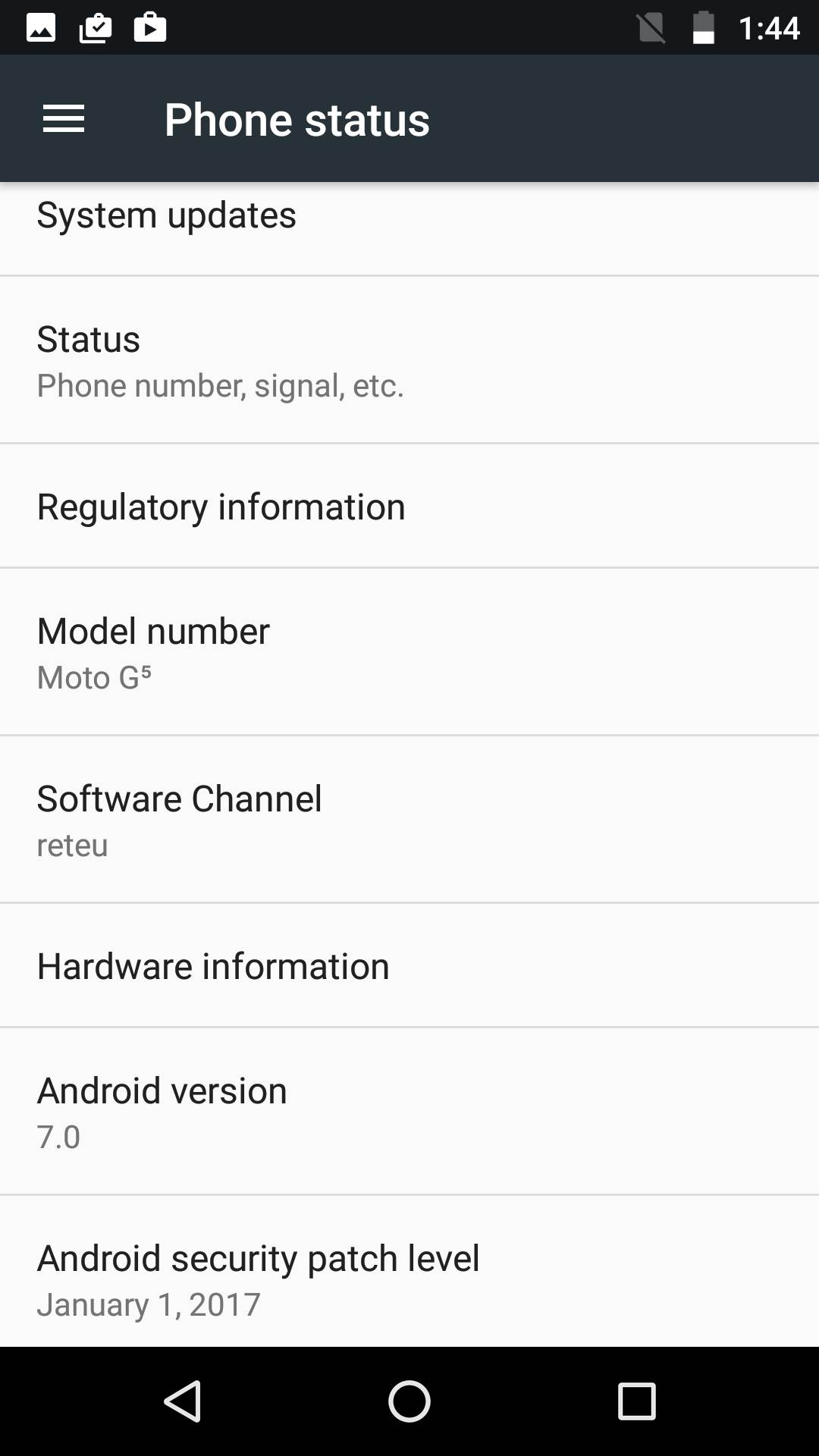Open Regulatory information
The image size is (819, 1456).
(409, 507)
